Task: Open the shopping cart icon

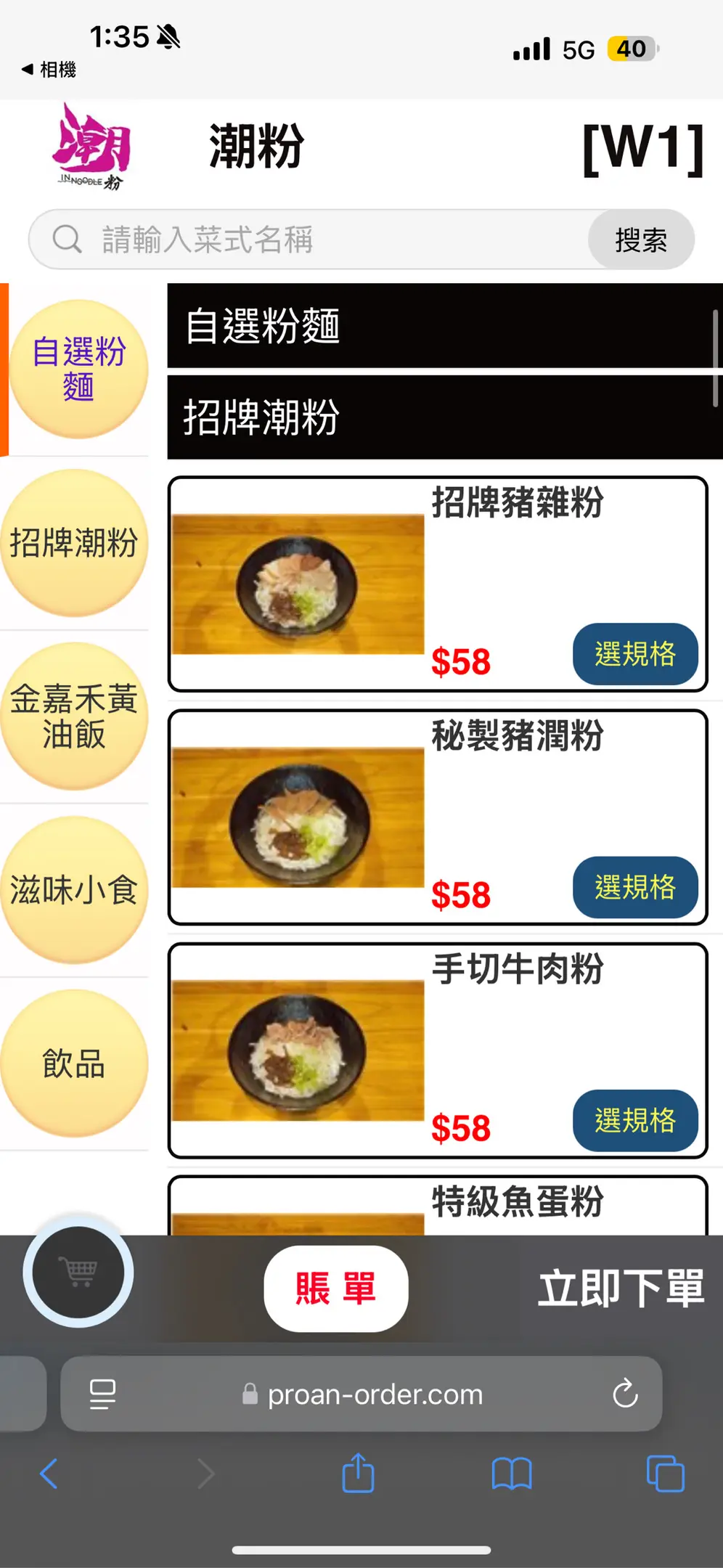Action: 78,1272
